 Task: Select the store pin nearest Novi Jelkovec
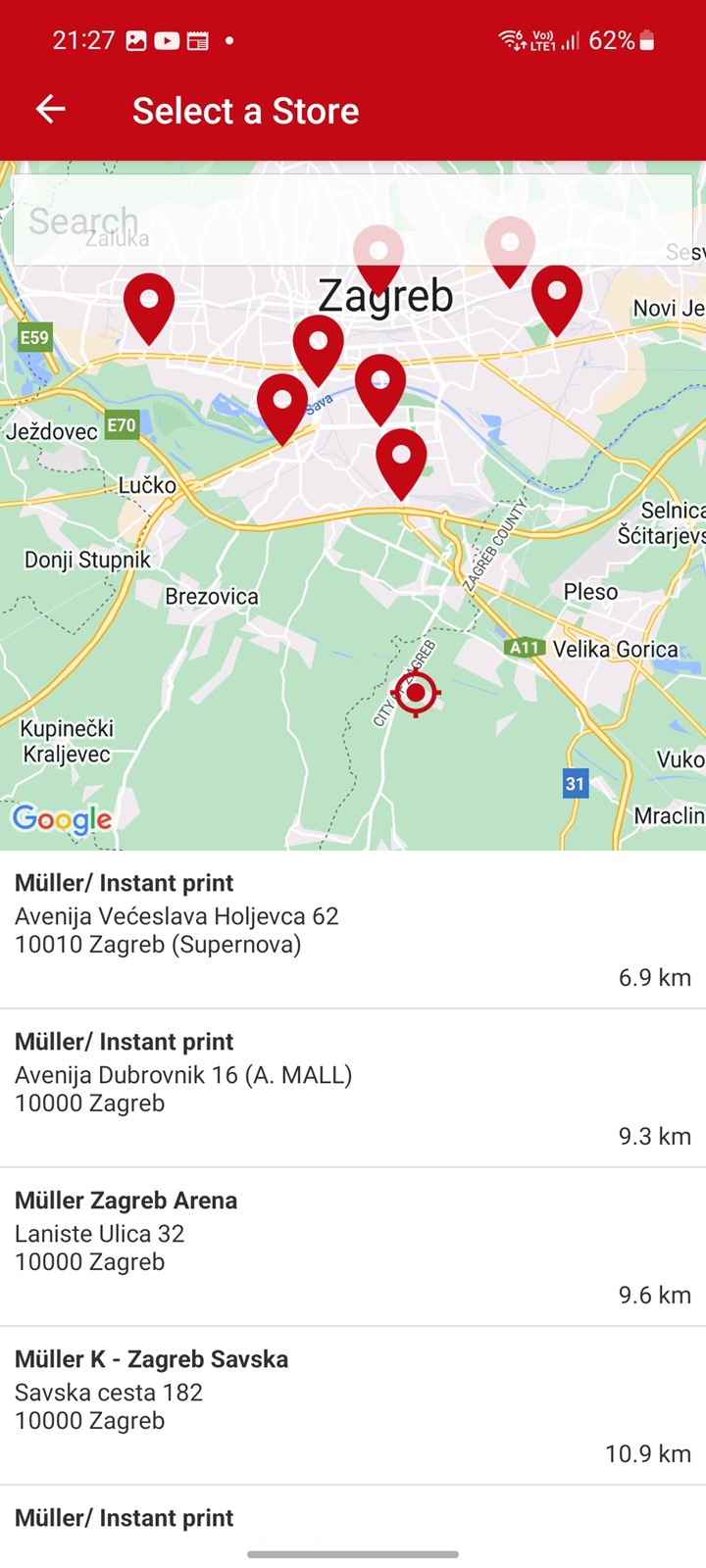click(x=557, y=299)
